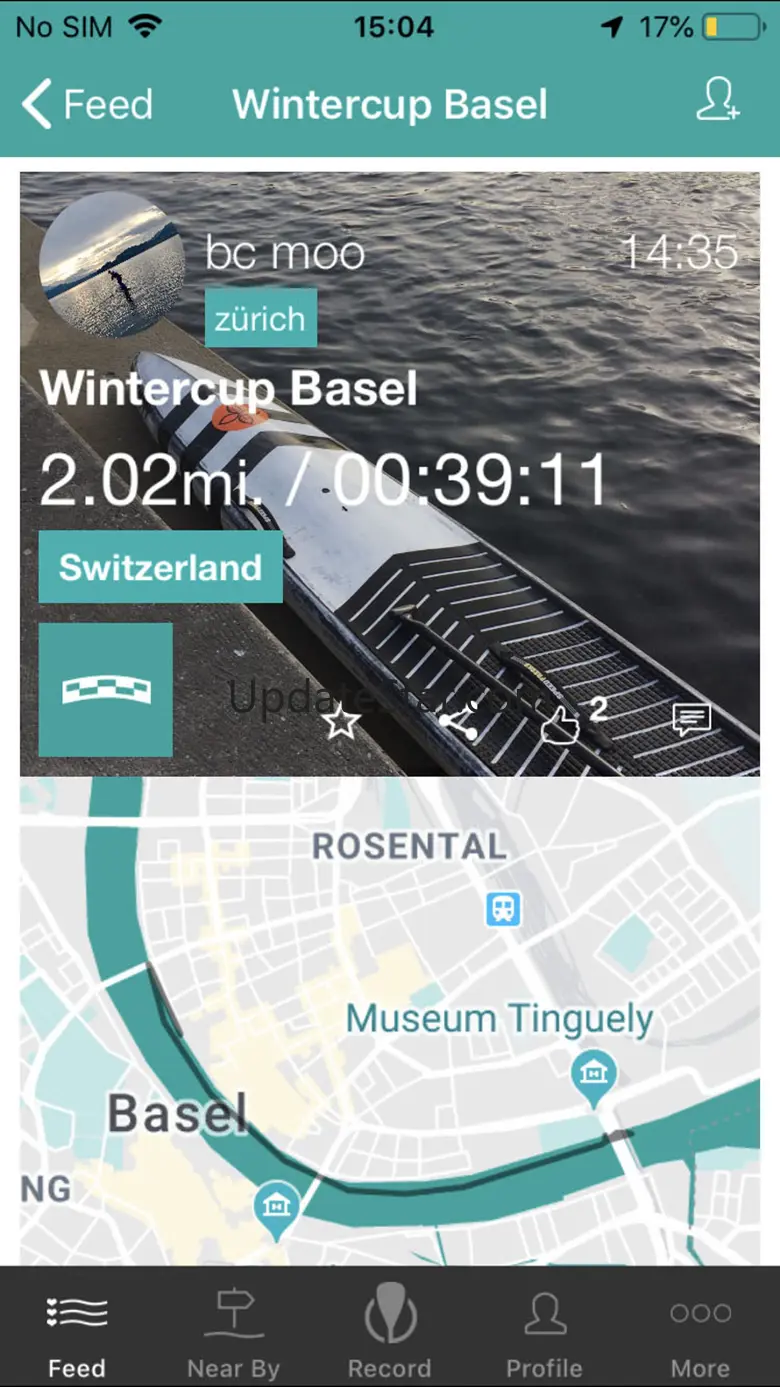
Task: Tap the race flag icon button
Action: pyautogui.click(x=106, y=690)
